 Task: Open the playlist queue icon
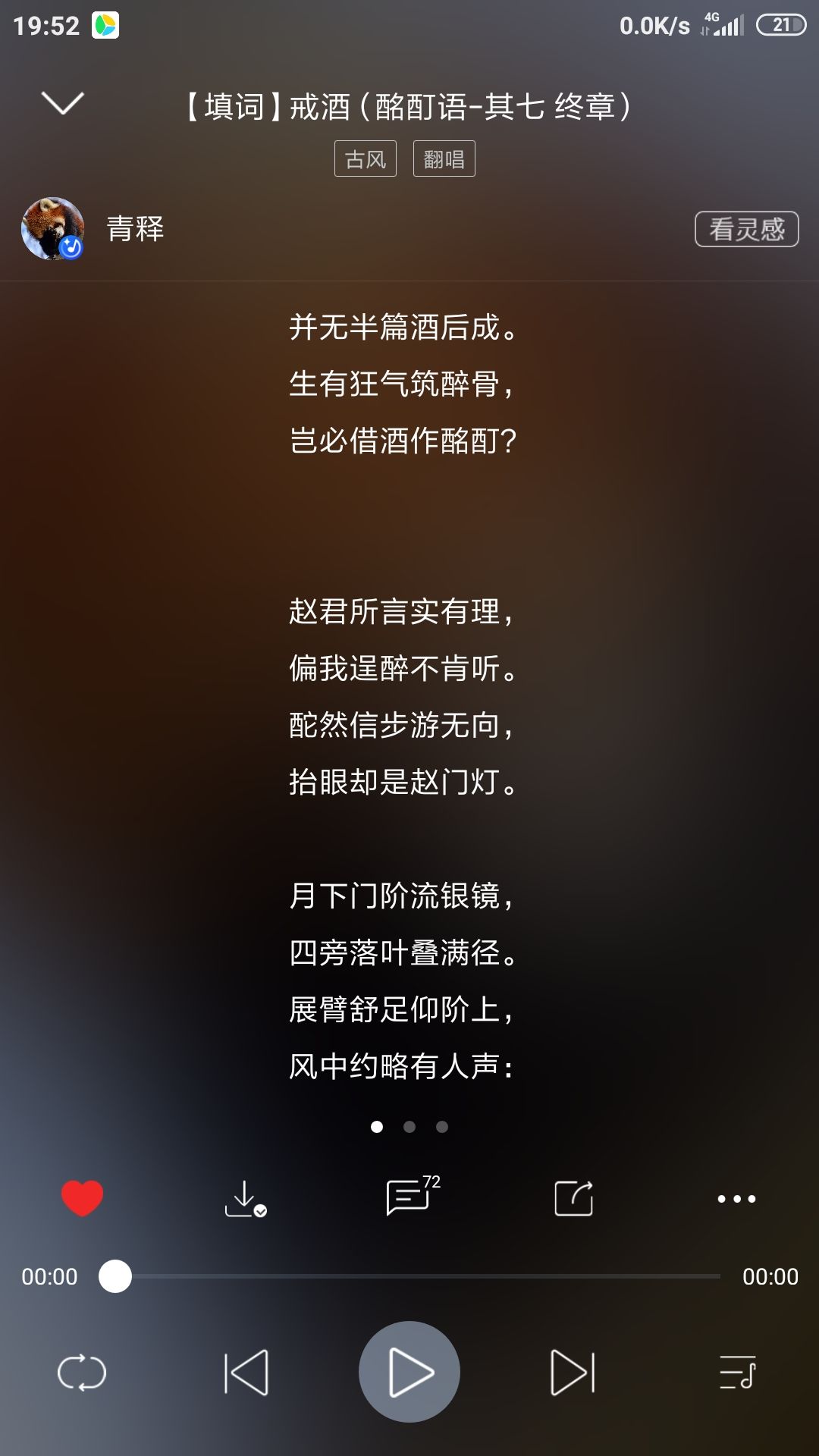pos(736,1373)
